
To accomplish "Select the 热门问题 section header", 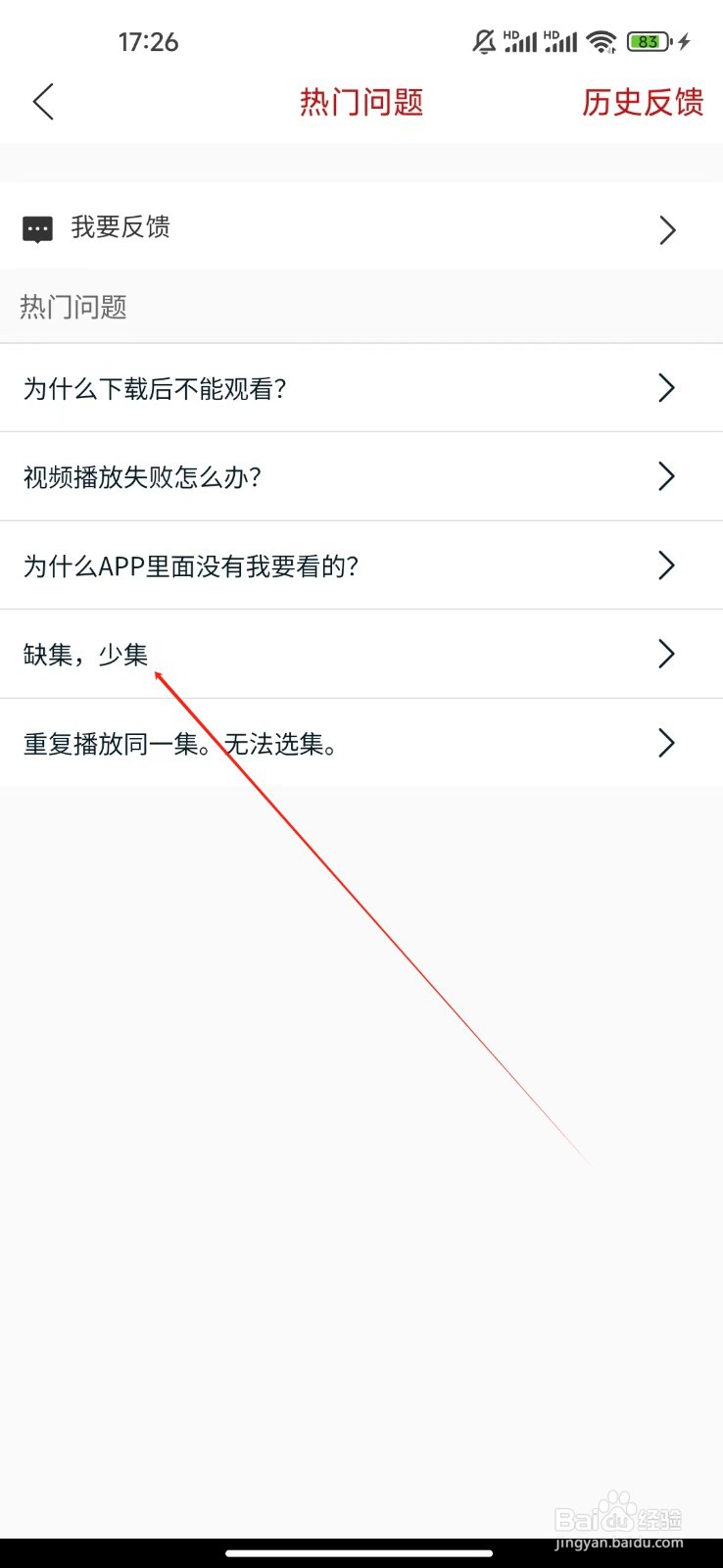I will pos(72,307).
